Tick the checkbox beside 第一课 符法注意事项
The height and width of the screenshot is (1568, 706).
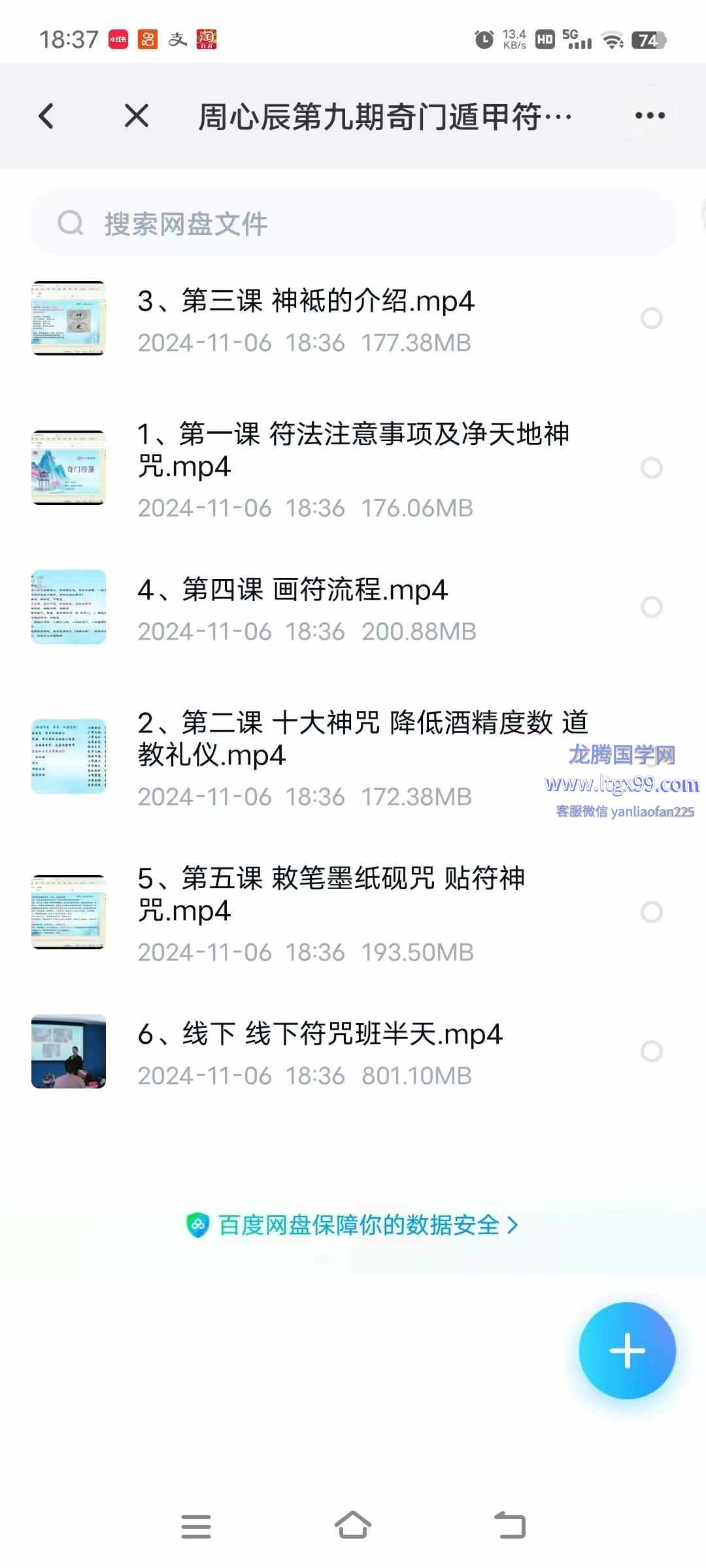pyautogui.click(x=651, y=468)
